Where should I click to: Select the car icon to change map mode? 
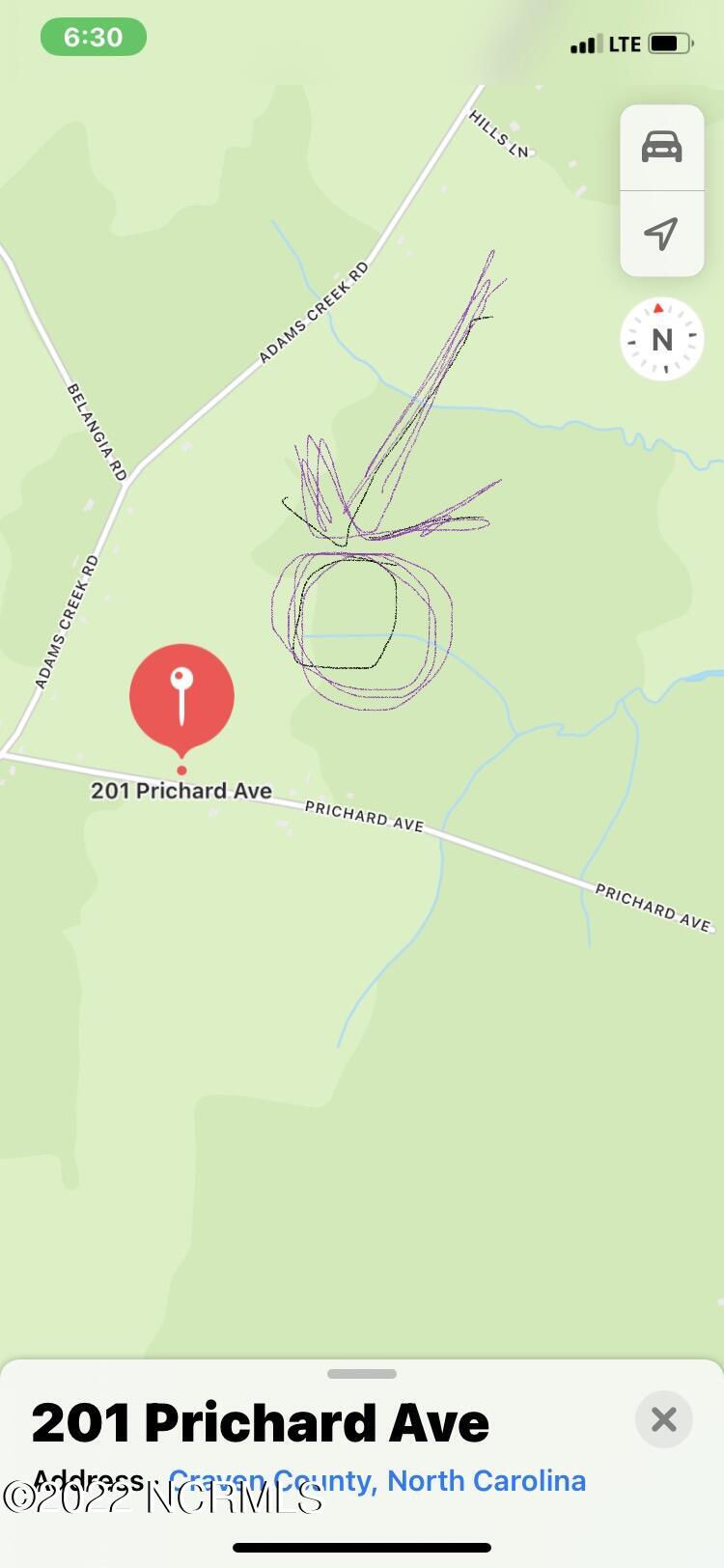pyautogui.click(x=662, y=147)
